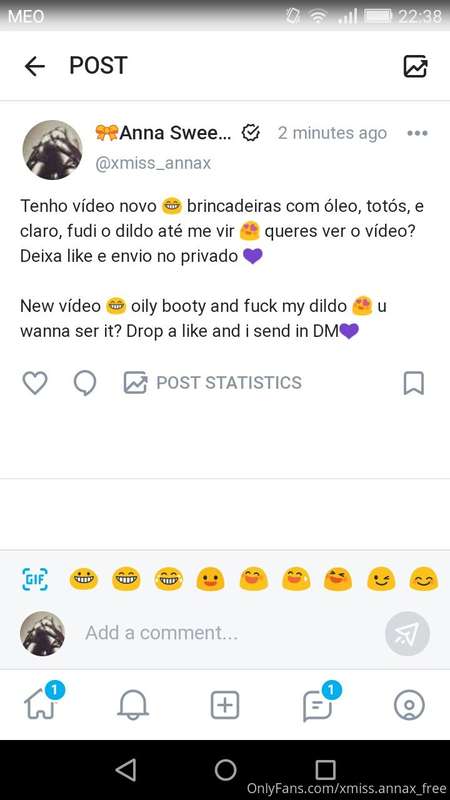Open the profile tab

[x=409, y=705]
